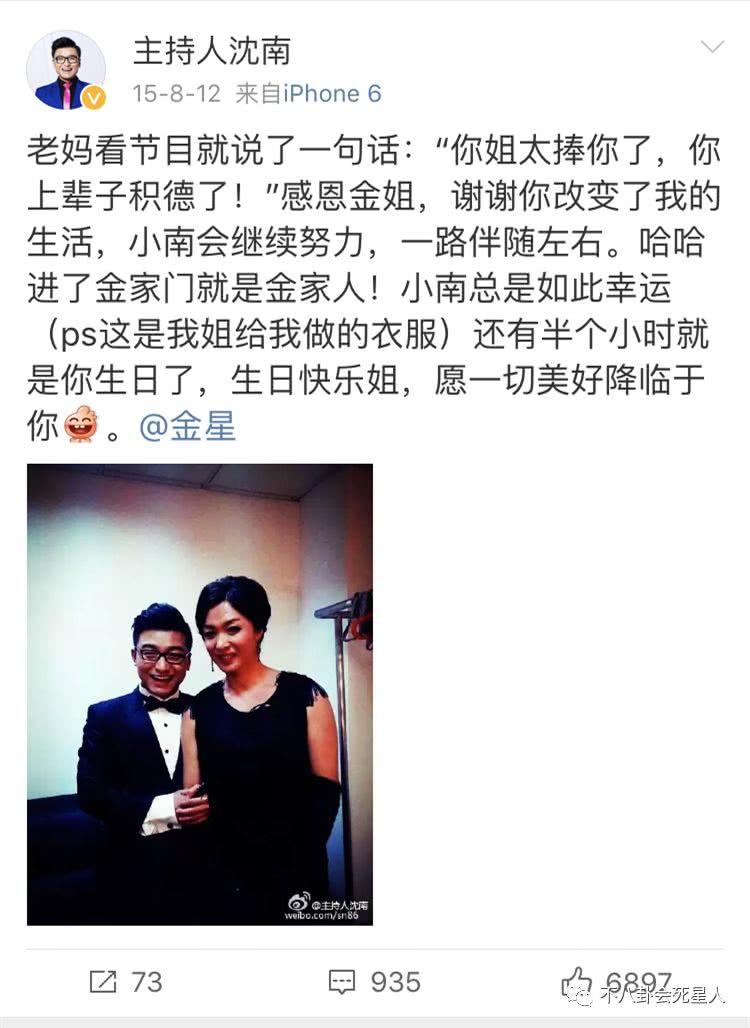Open 主持人沈南's profile avatar
This screenshot has width=750, height=1028.
(65, 70)
